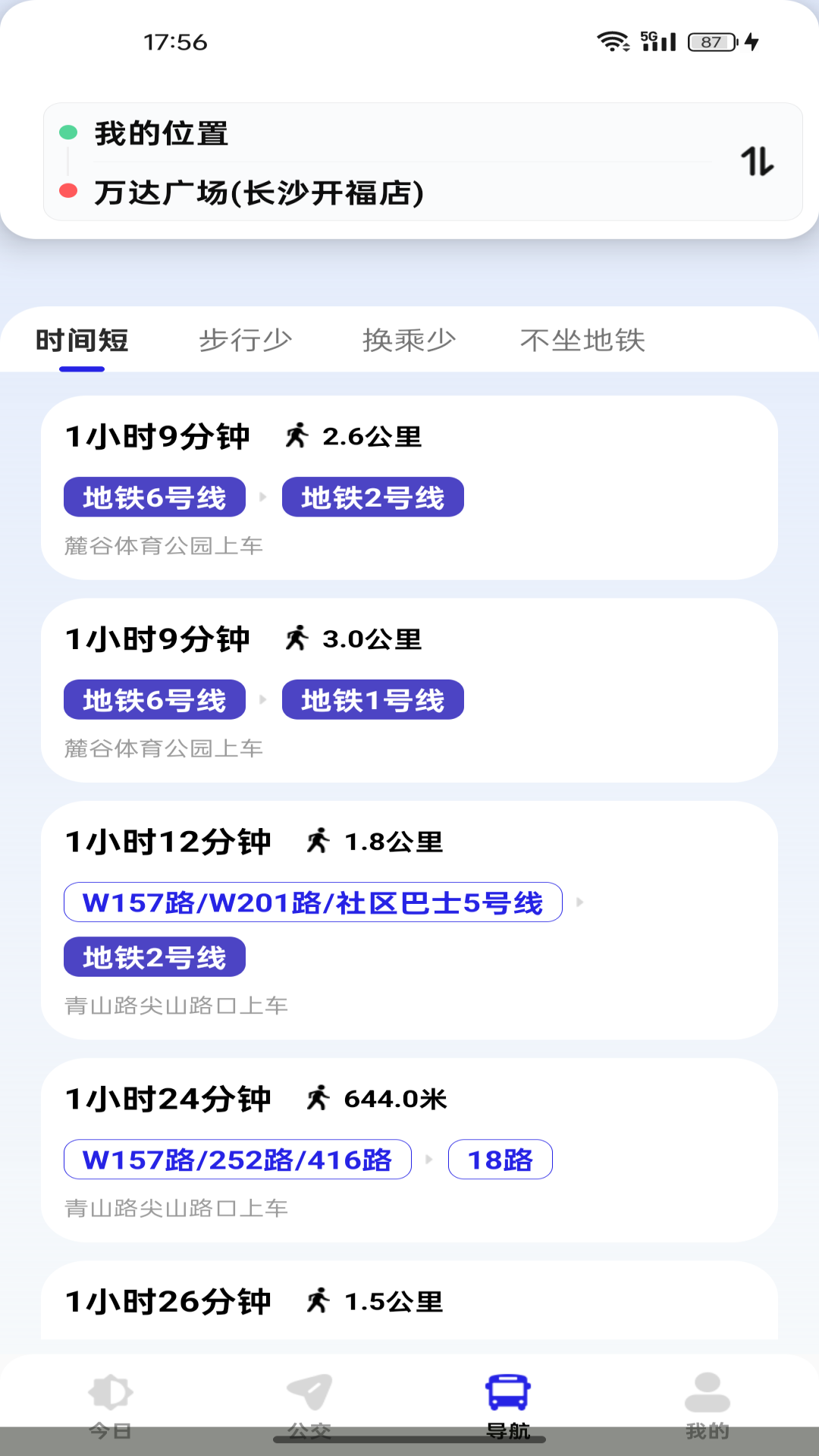The height and width of the screenshot is (1456, 819).
Task: Select the 换乘少 sorting option
Action: tap(409, 340)
